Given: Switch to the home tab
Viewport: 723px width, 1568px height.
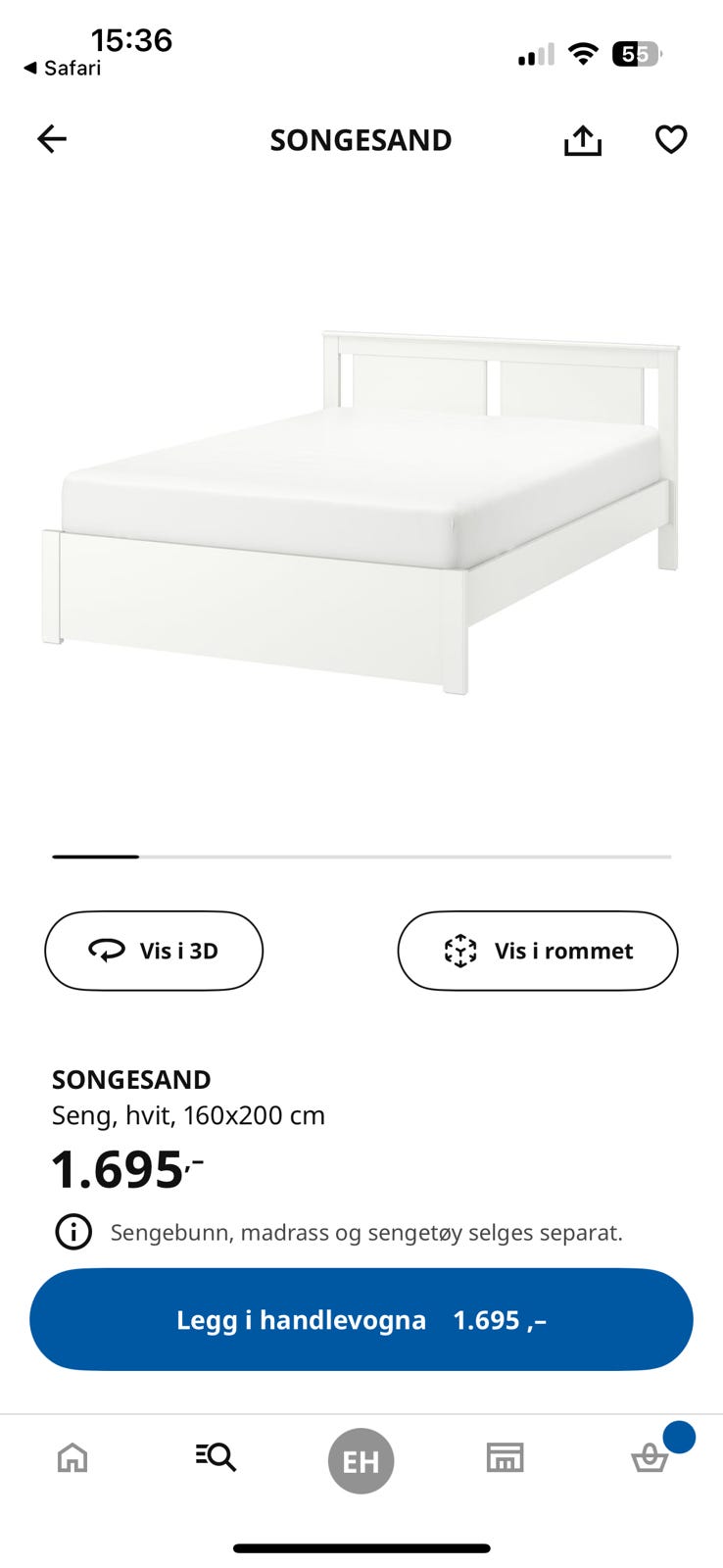Looking at the screenshot, I should [72, 1458].
